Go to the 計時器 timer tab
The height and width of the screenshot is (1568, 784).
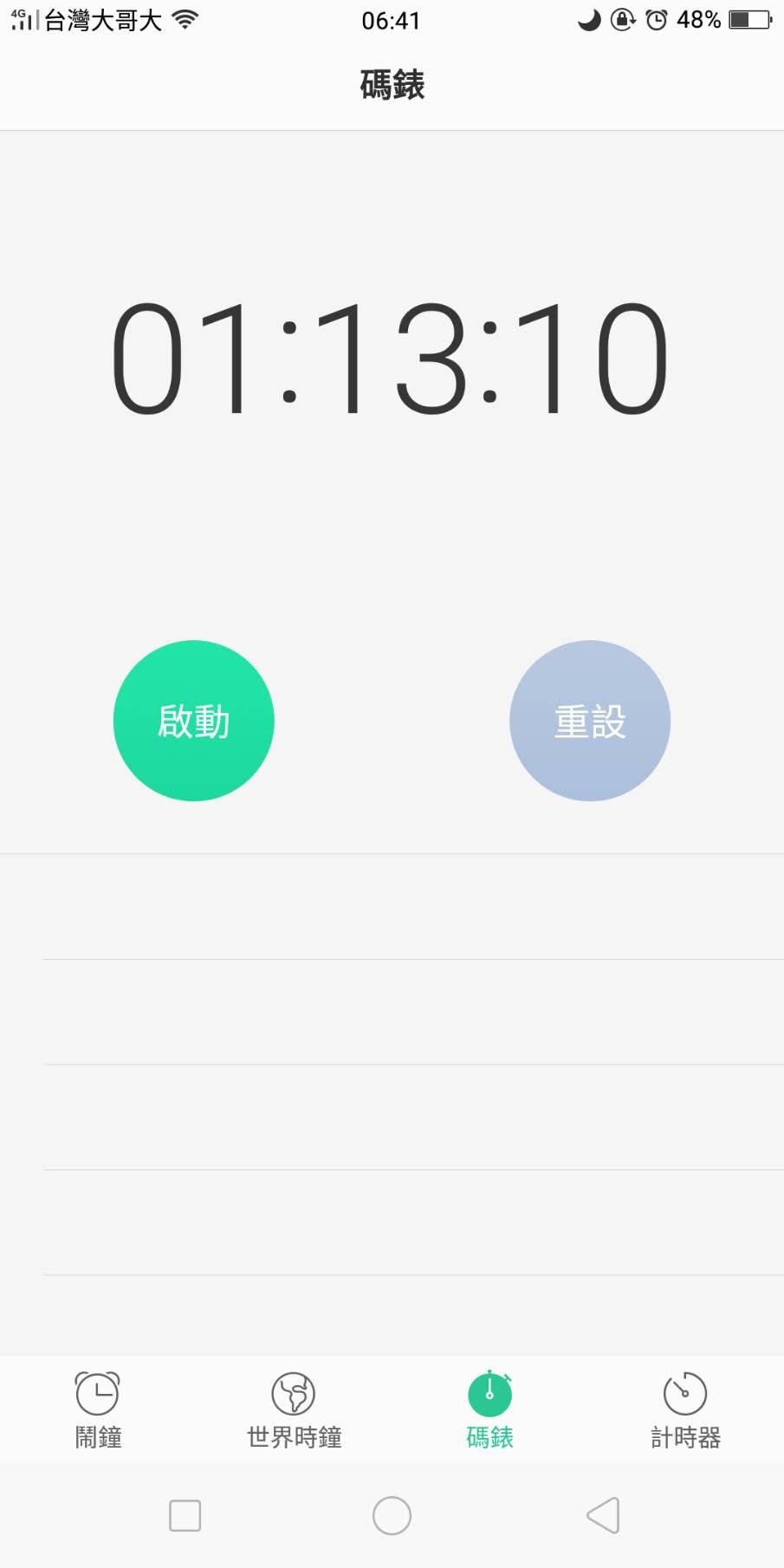(x=685, y=1409)
